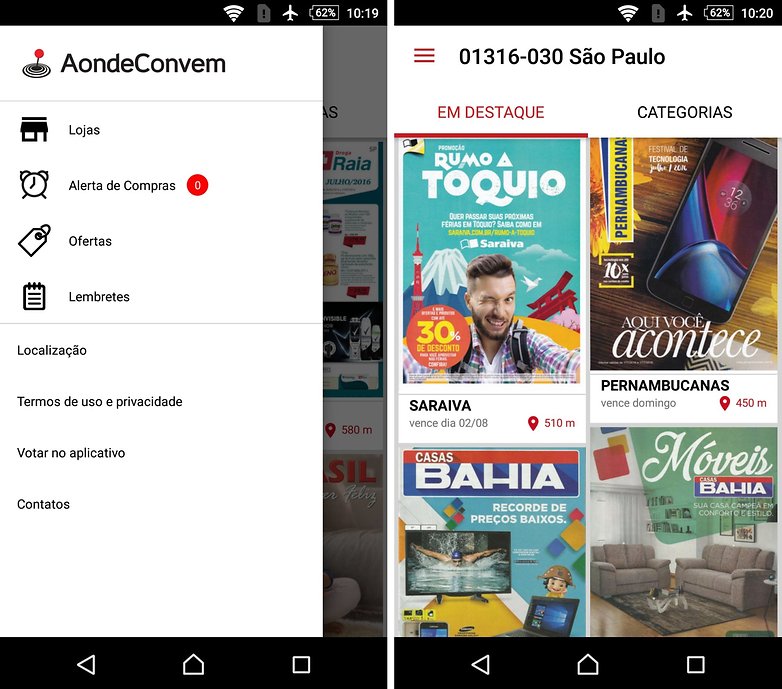Select Localização in the drawer

(x=52, y=350)
